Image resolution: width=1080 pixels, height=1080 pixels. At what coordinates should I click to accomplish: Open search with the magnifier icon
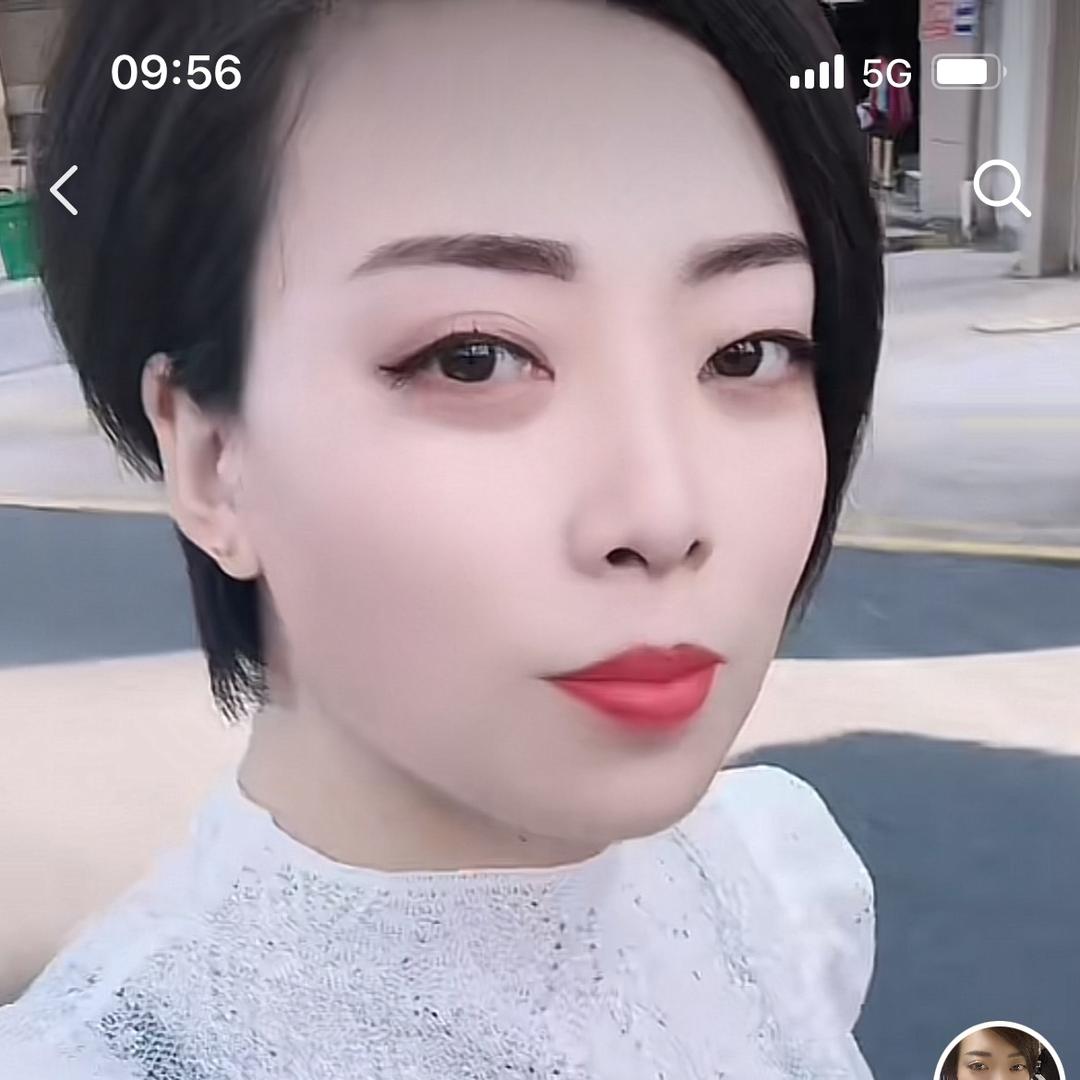(x=1001, y=187)
